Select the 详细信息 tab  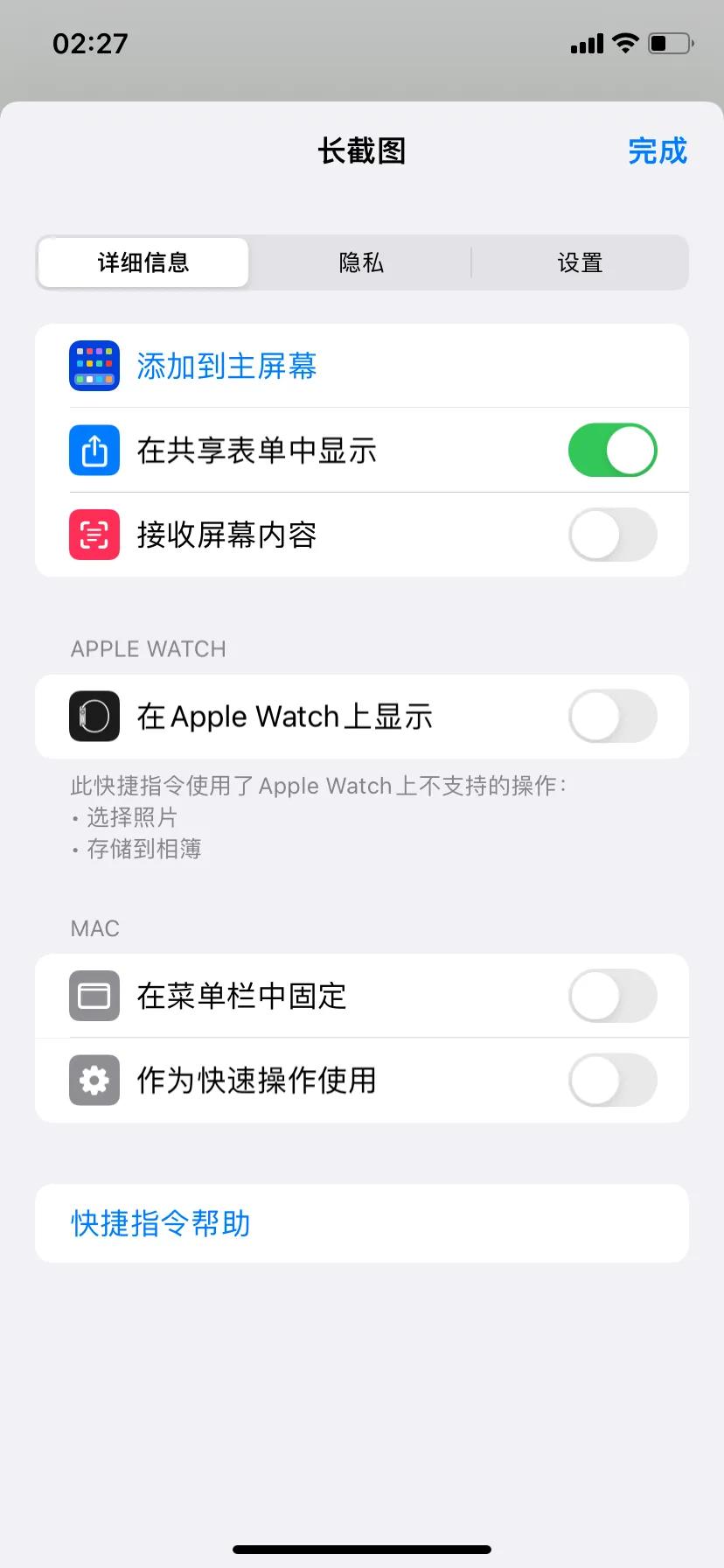[143, 262]
